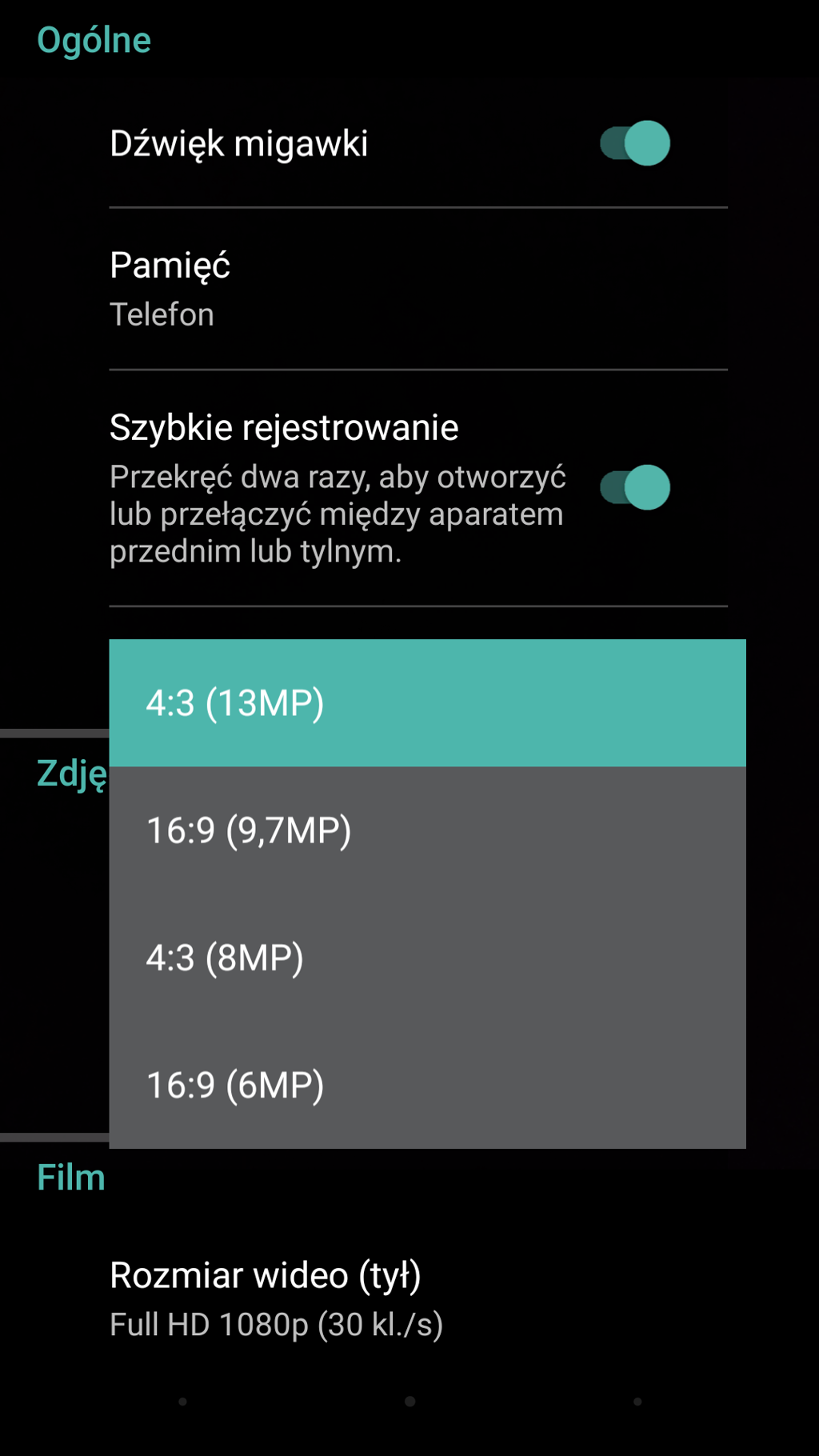The height and width of the screenshot is (1456, 819).
Task: Pick the 4:3 (8MP) option
Action: 427,958
